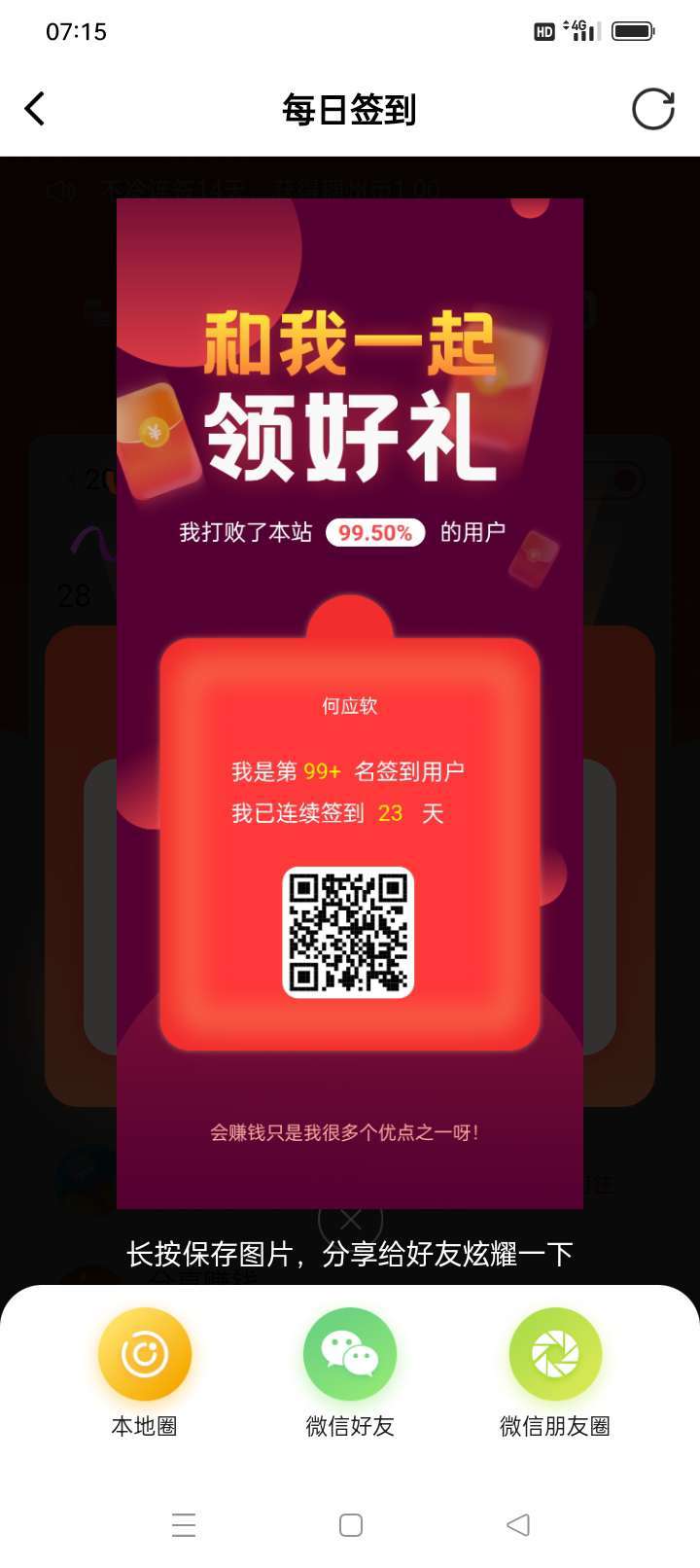Refresh the daily sign-in page
This screenshot has width=700, height=1568.
point(652,109)
